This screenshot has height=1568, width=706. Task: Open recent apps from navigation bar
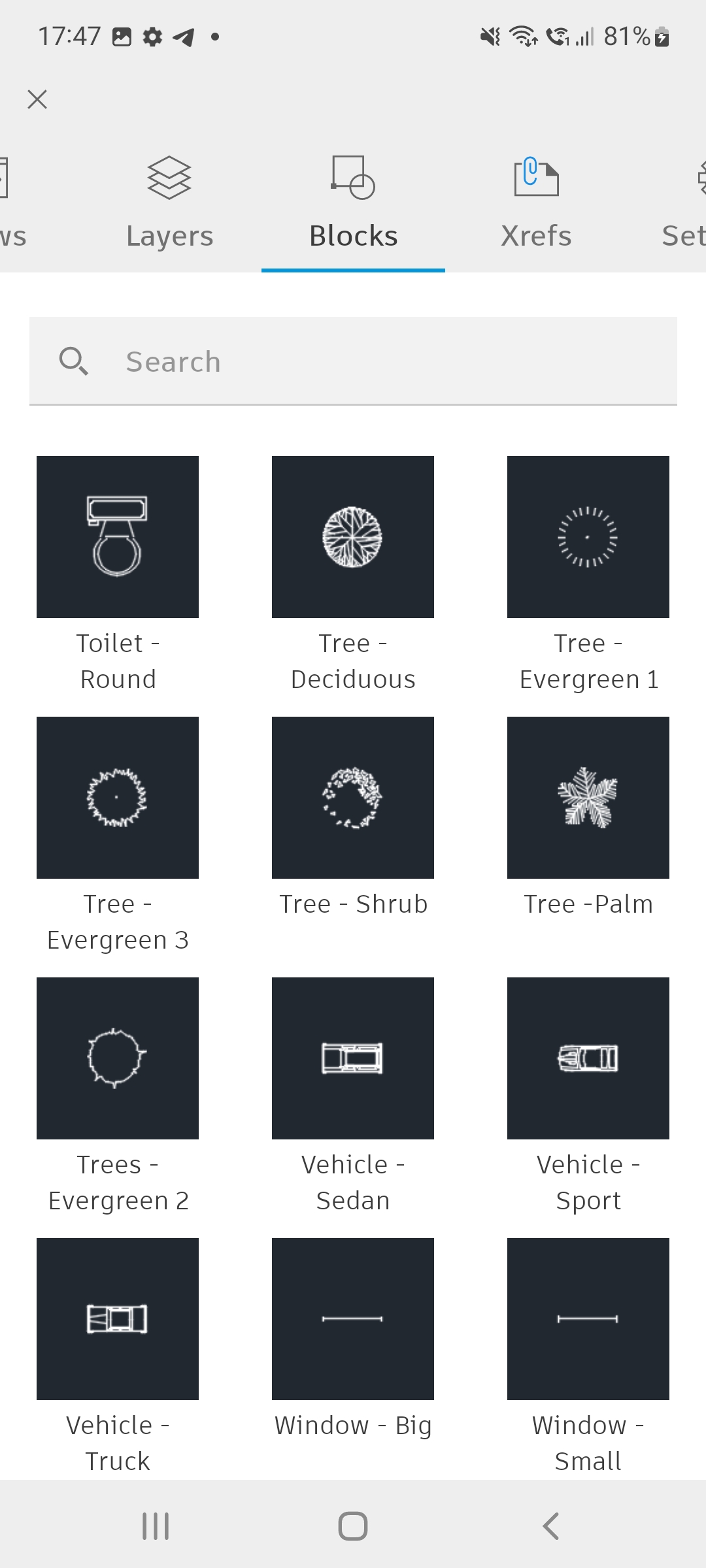(x=156, y=1526)
